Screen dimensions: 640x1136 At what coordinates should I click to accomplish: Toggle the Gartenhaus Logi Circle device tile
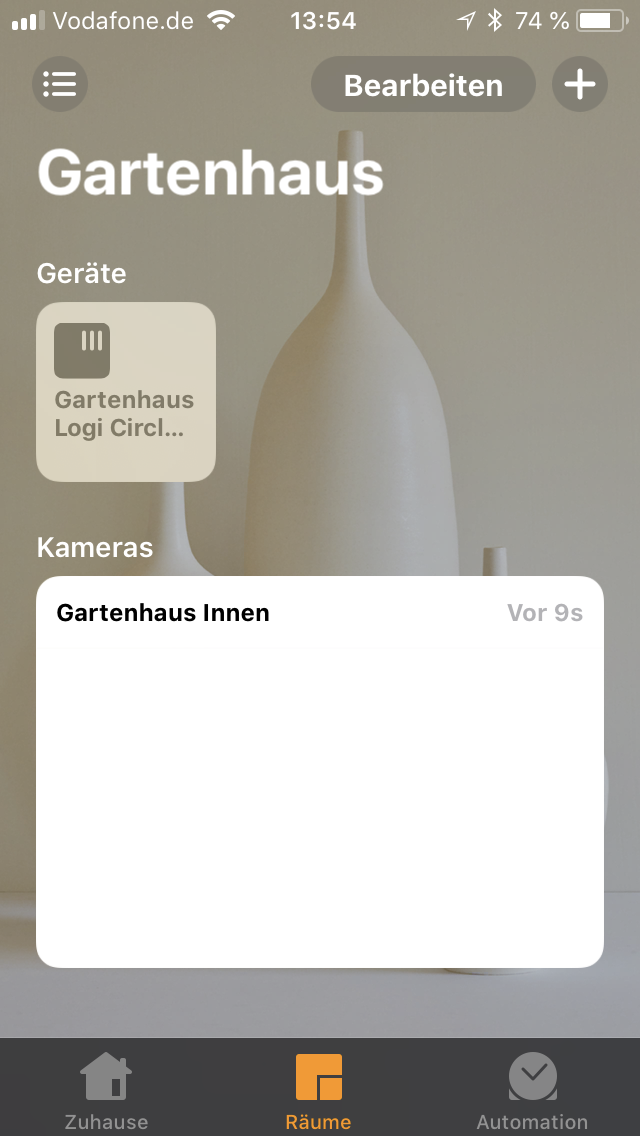point(126,392)
